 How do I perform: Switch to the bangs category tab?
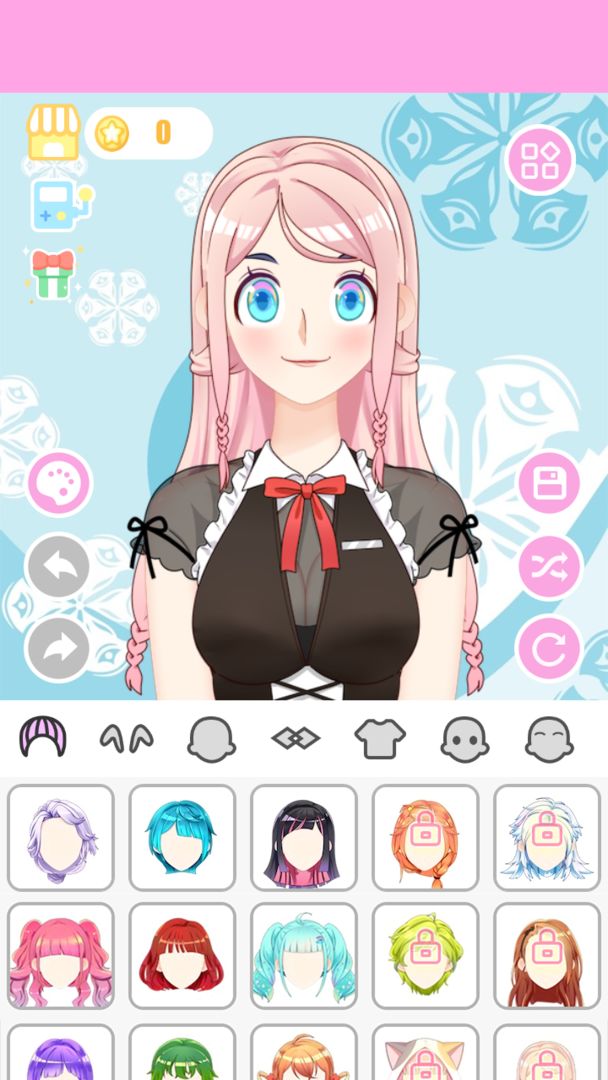pyautogui.click(x=127, y=739)
